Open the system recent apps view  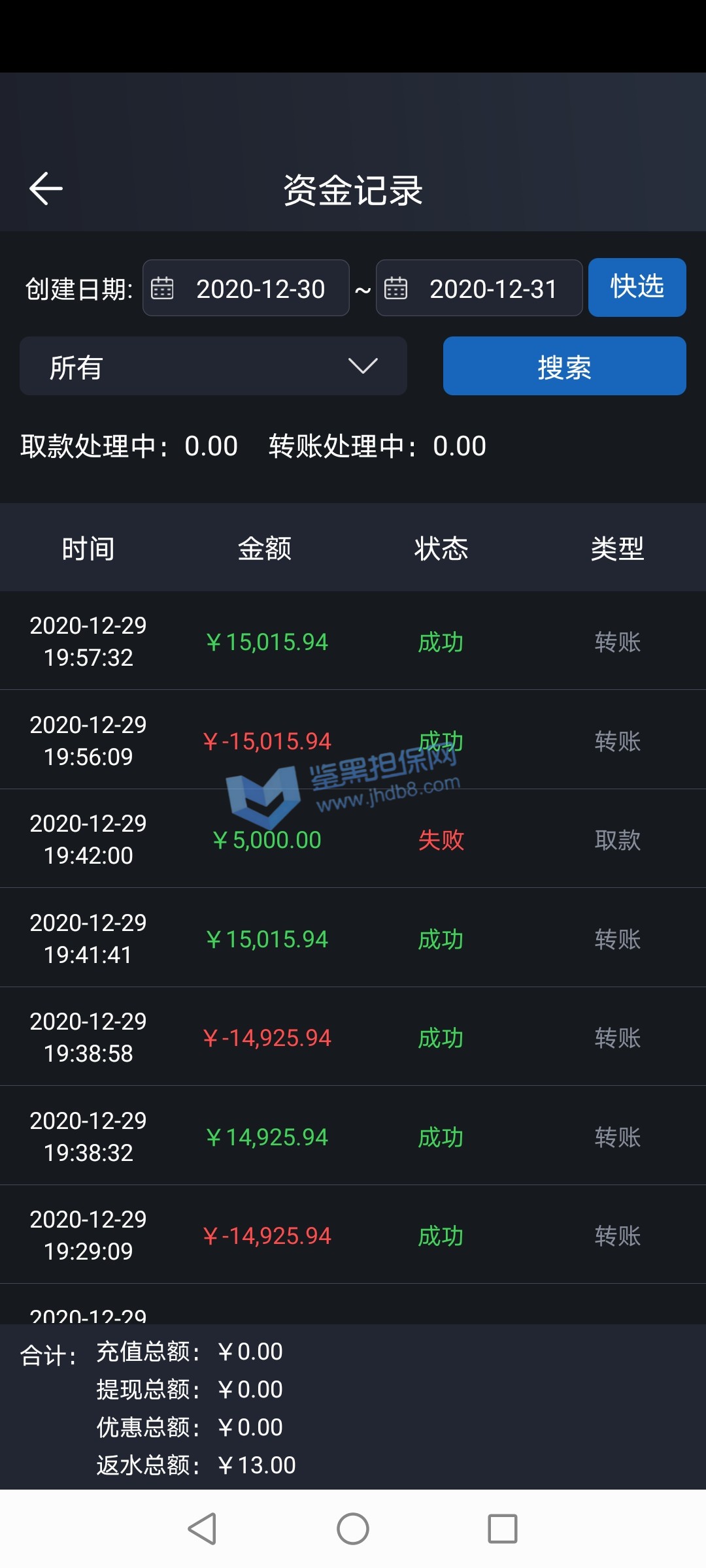(503, 1529)
